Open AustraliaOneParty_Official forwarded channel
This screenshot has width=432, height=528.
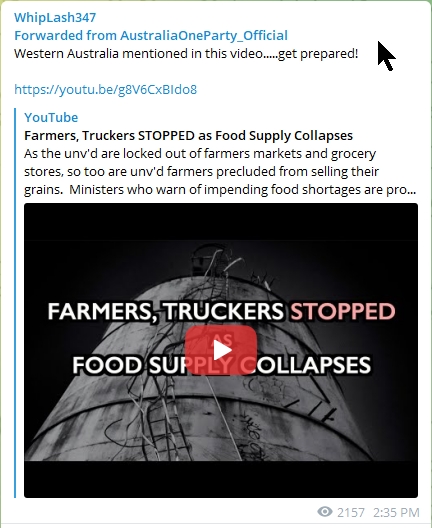[204, 35]
